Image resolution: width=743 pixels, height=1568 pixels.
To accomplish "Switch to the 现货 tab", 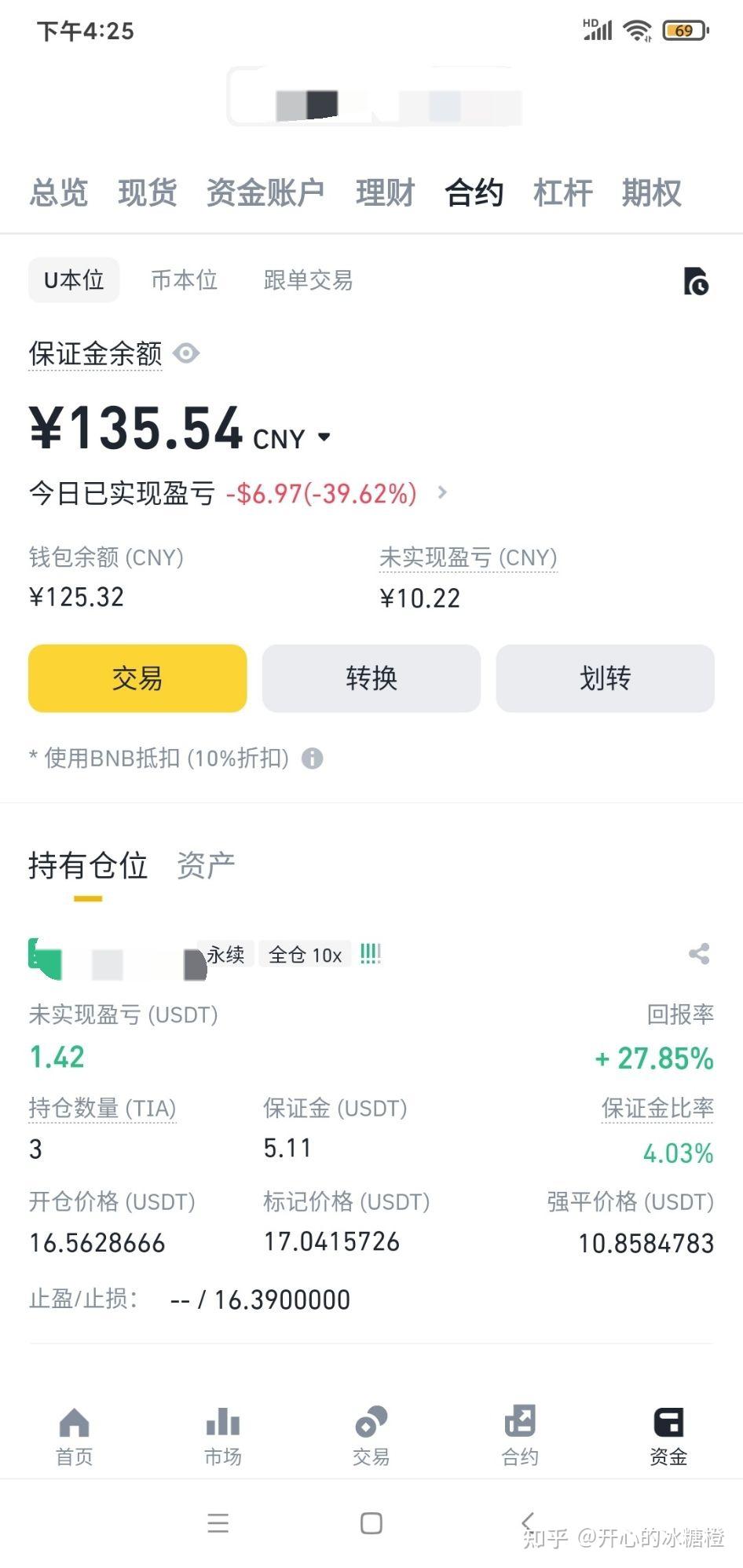I will [148, 192].
